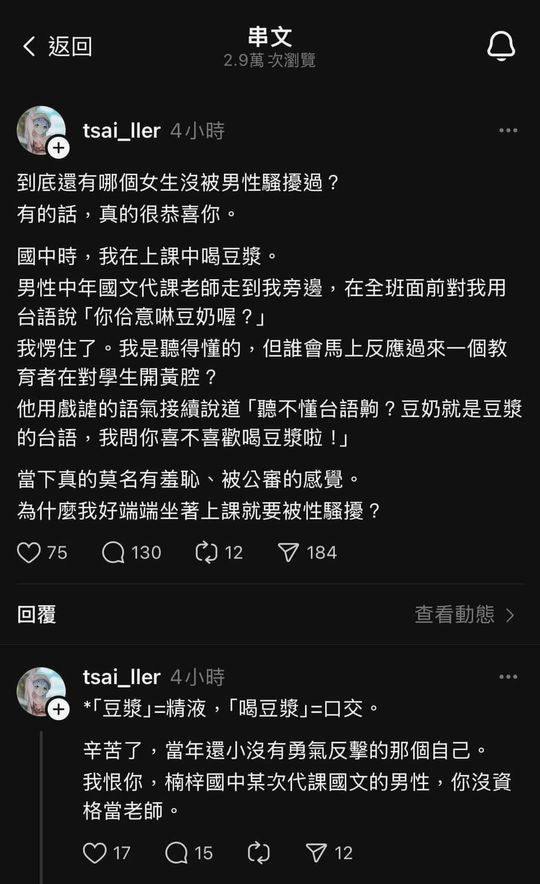Tap tsai_ller avatar on the reply post
The height and width of the screenshot is (884, 540).
[x=41, y=691]
